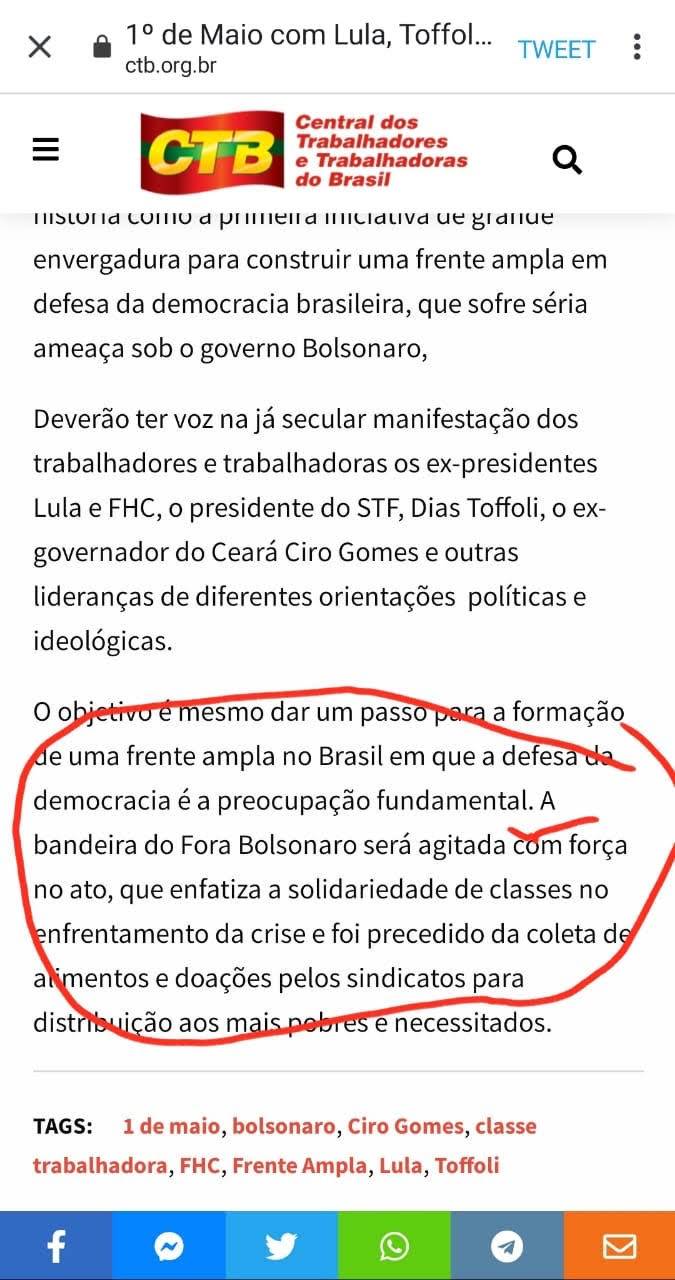Close the in-app browser tab
The height and width of the screenshot is (1280, 675).
tap(39, 47)
